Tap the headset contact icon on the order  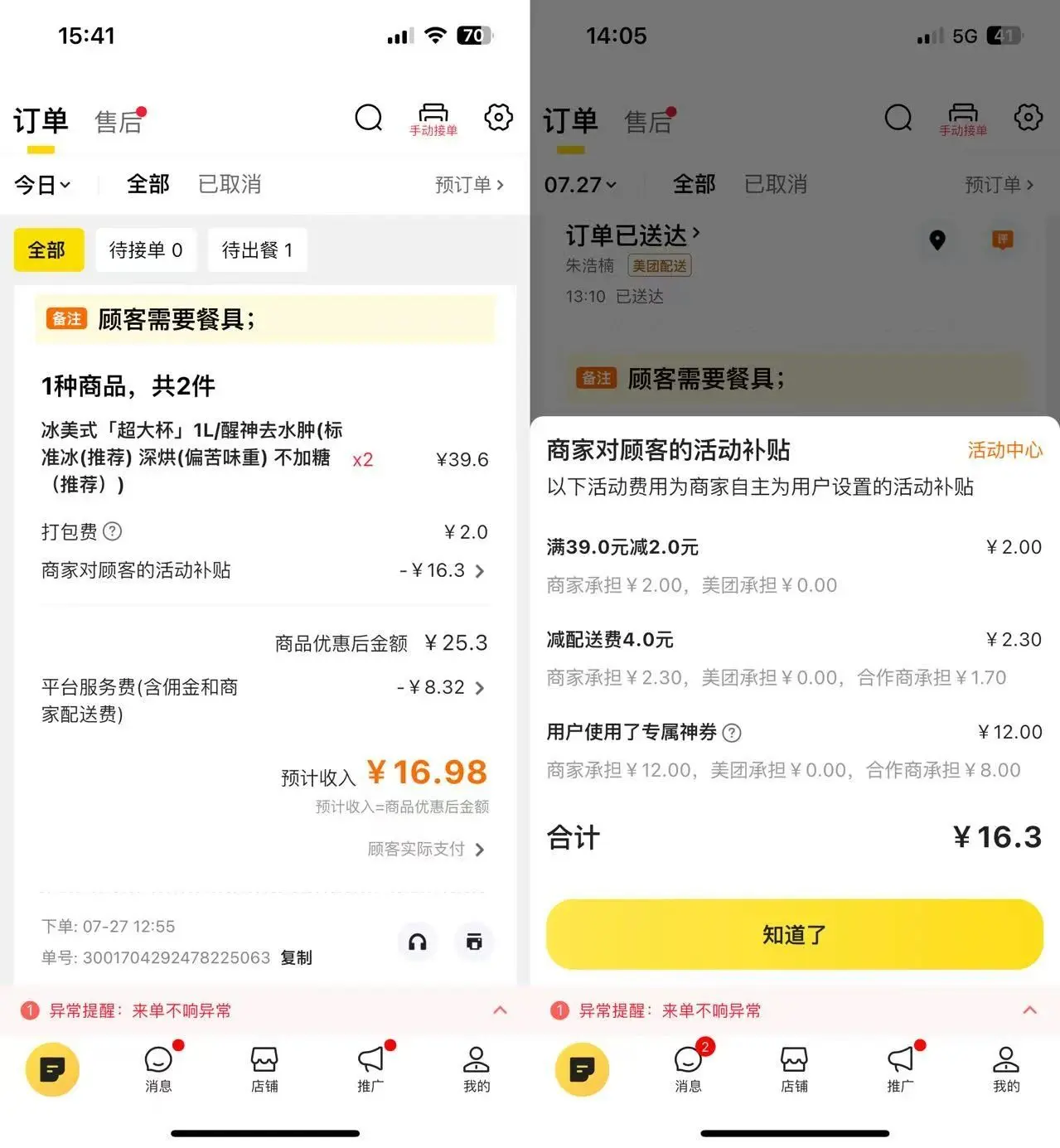click(x=417, y=942)
